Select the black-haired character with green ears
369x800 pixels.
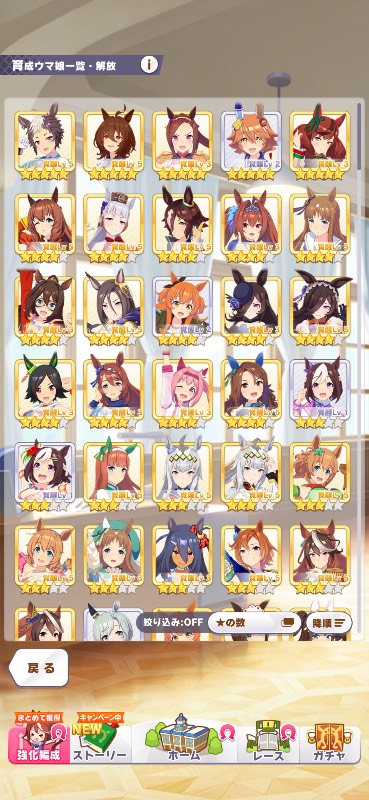pyautogui.click(x=44, y=391)
